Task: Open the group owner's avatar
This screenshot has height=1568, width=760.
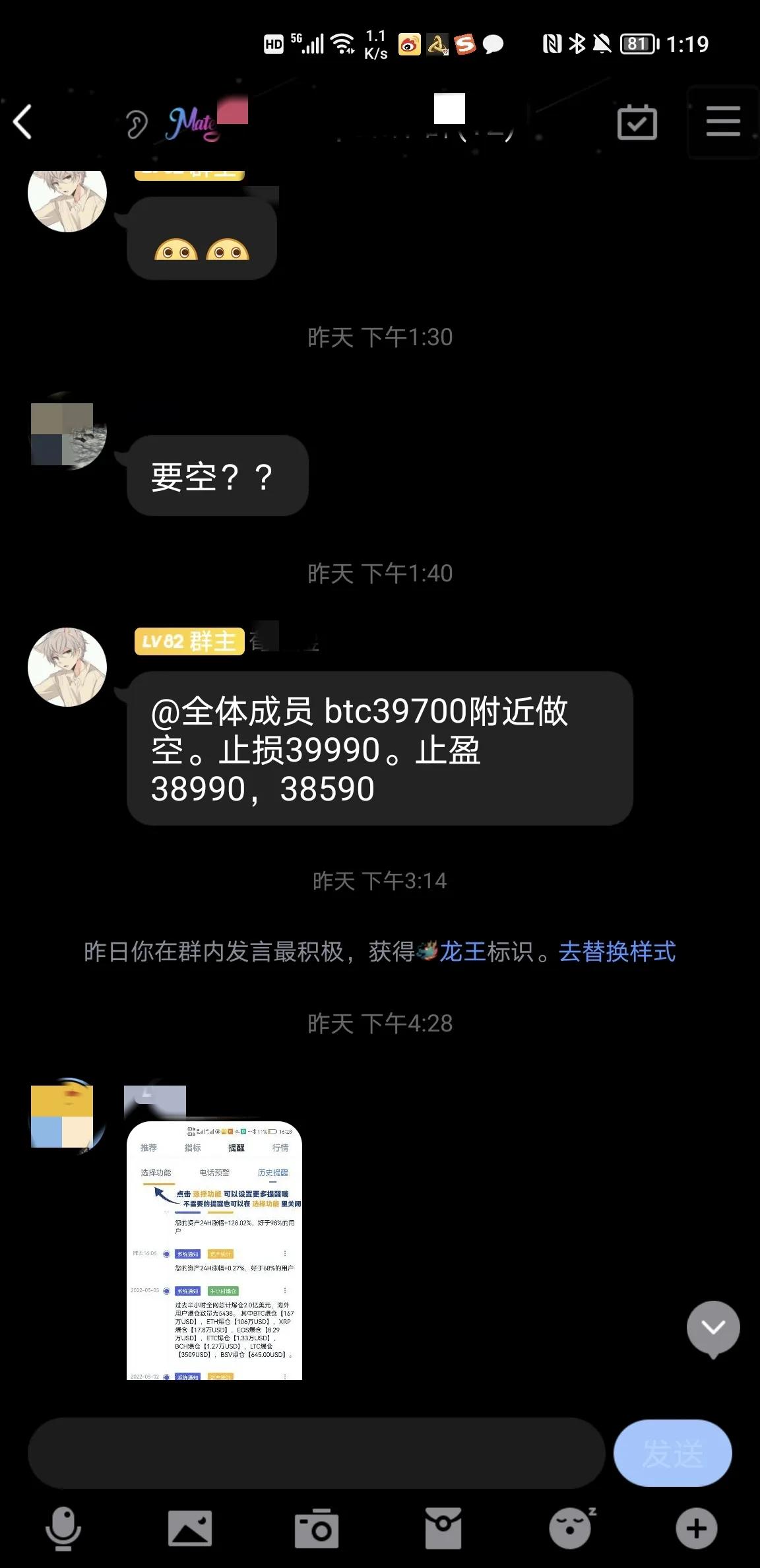Action: [68, 667]
